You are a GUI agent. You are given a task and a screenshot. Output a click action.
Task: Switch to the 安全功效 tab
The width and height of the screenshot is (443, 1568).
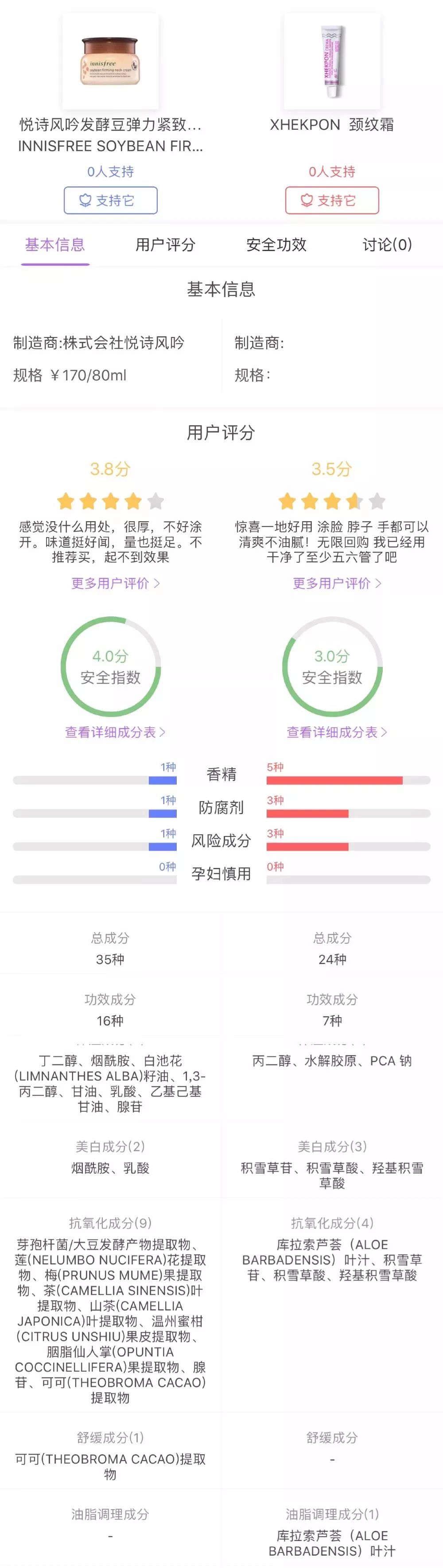(276, 245)
